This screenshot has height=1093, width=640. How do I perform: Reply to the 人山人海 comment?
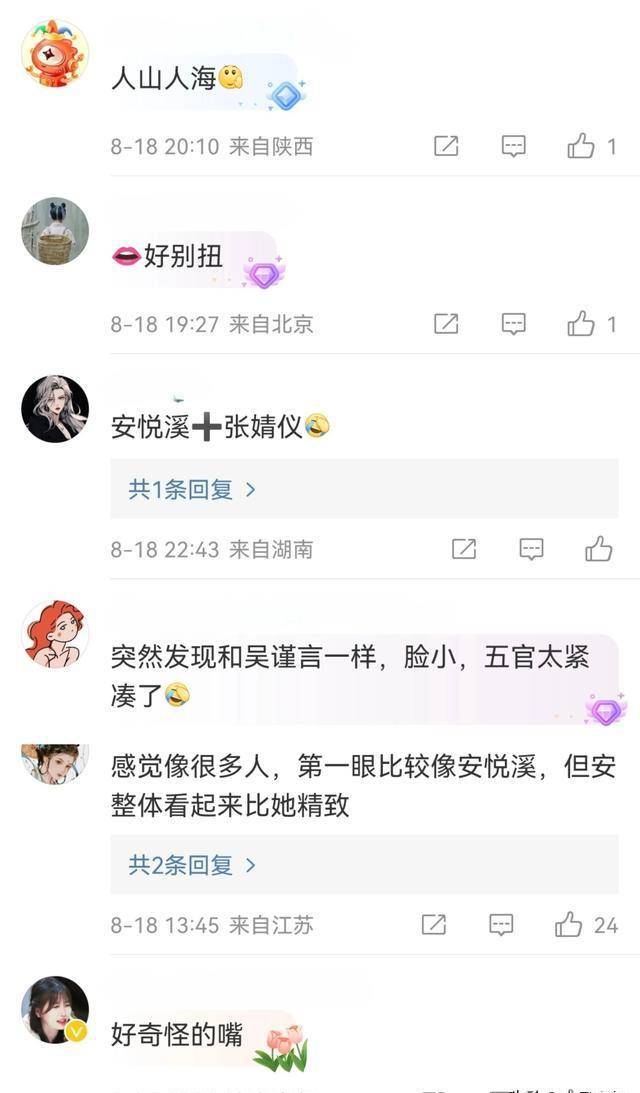[513, 146]
